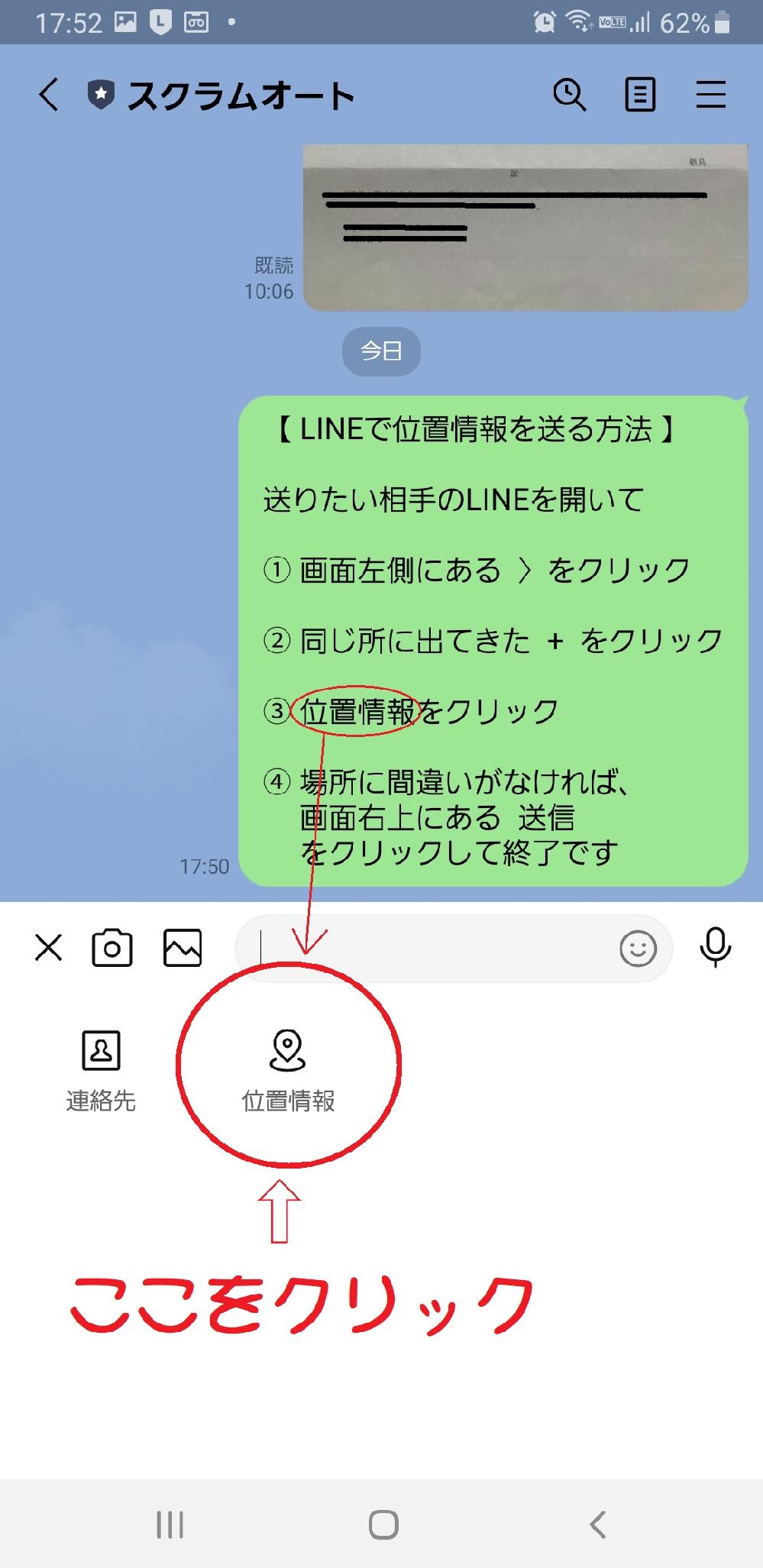This screenshot has width=763, height=1568.
Task: Select 連絡先 to share a contact
Action: [101, 1071]
